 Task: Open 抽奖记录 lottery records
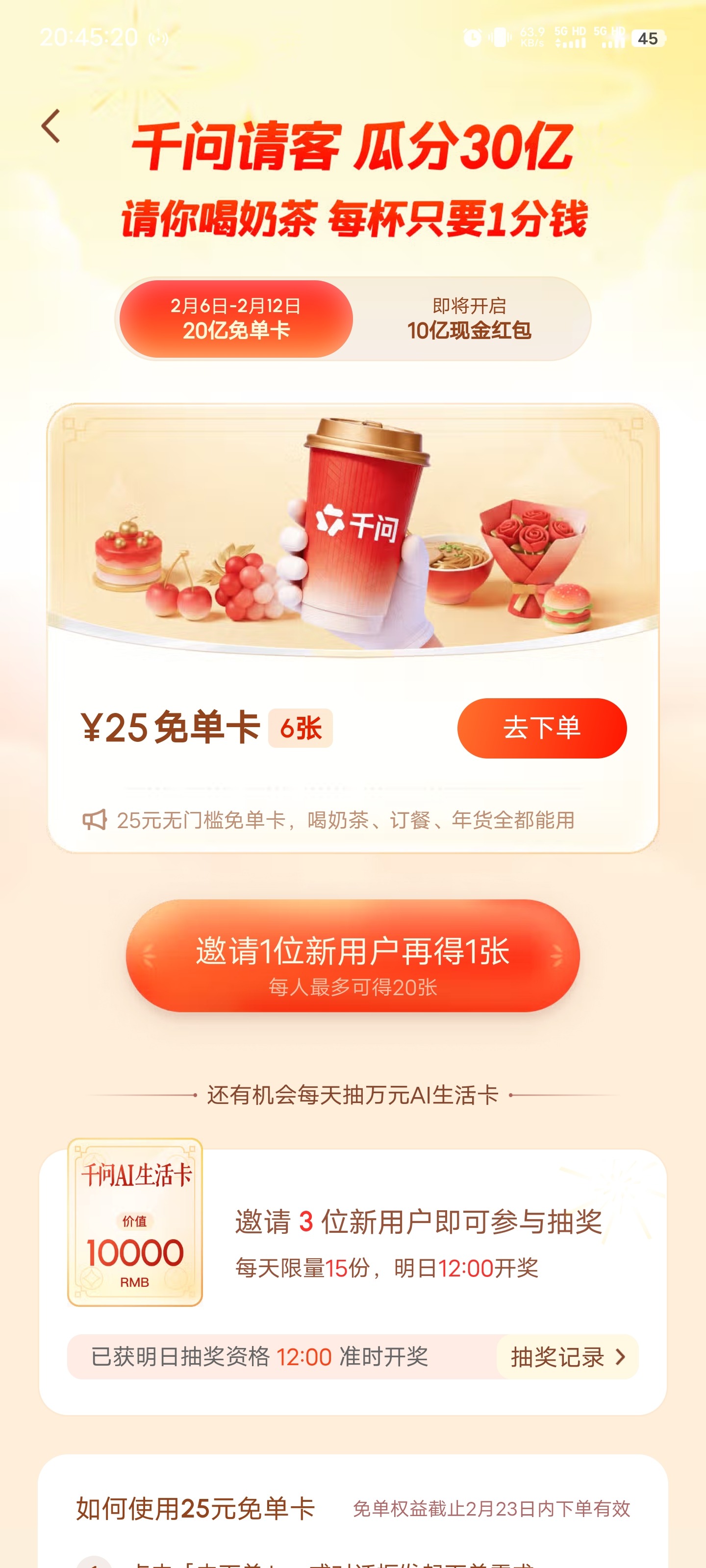(566, 1357)
